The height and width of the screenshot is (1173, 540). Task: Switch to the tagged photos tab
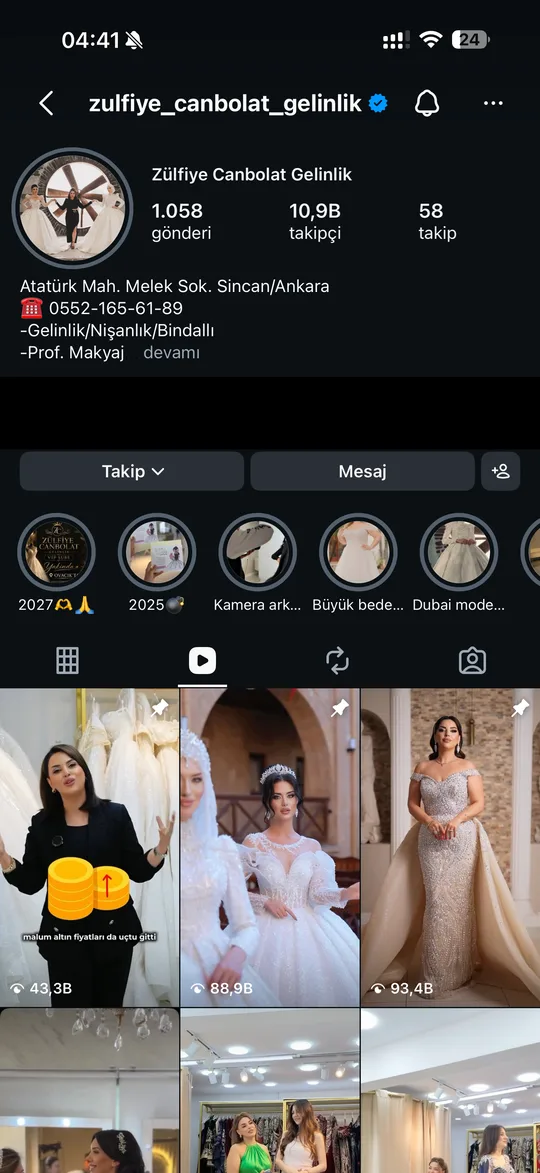tap(472, 661)
